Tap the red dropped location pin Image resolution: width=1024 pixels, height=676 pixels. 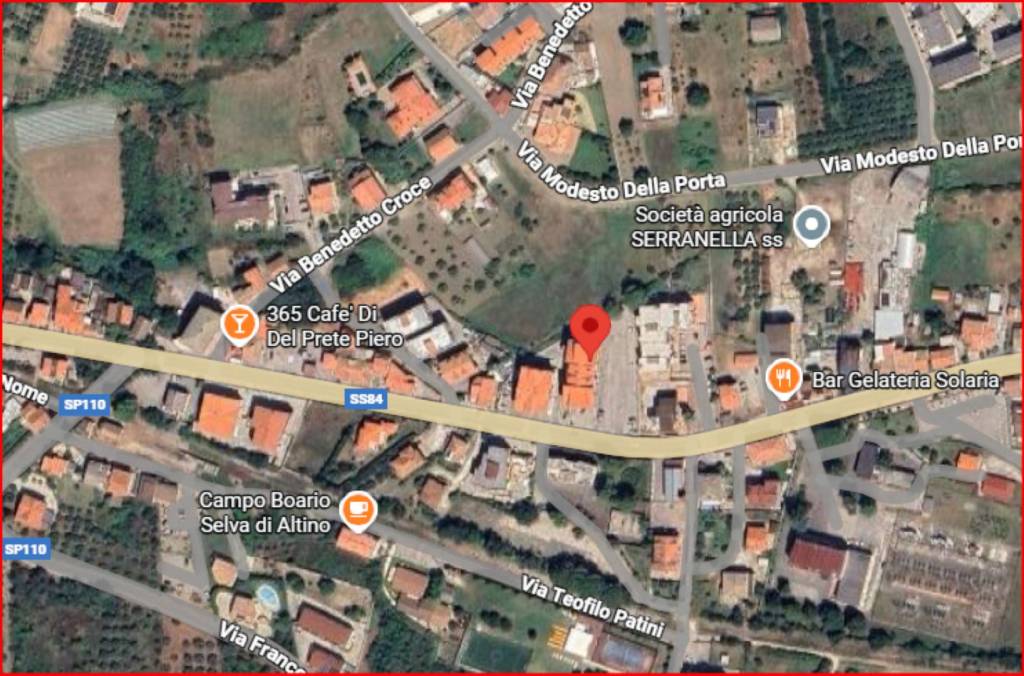[x=590, y=329]
